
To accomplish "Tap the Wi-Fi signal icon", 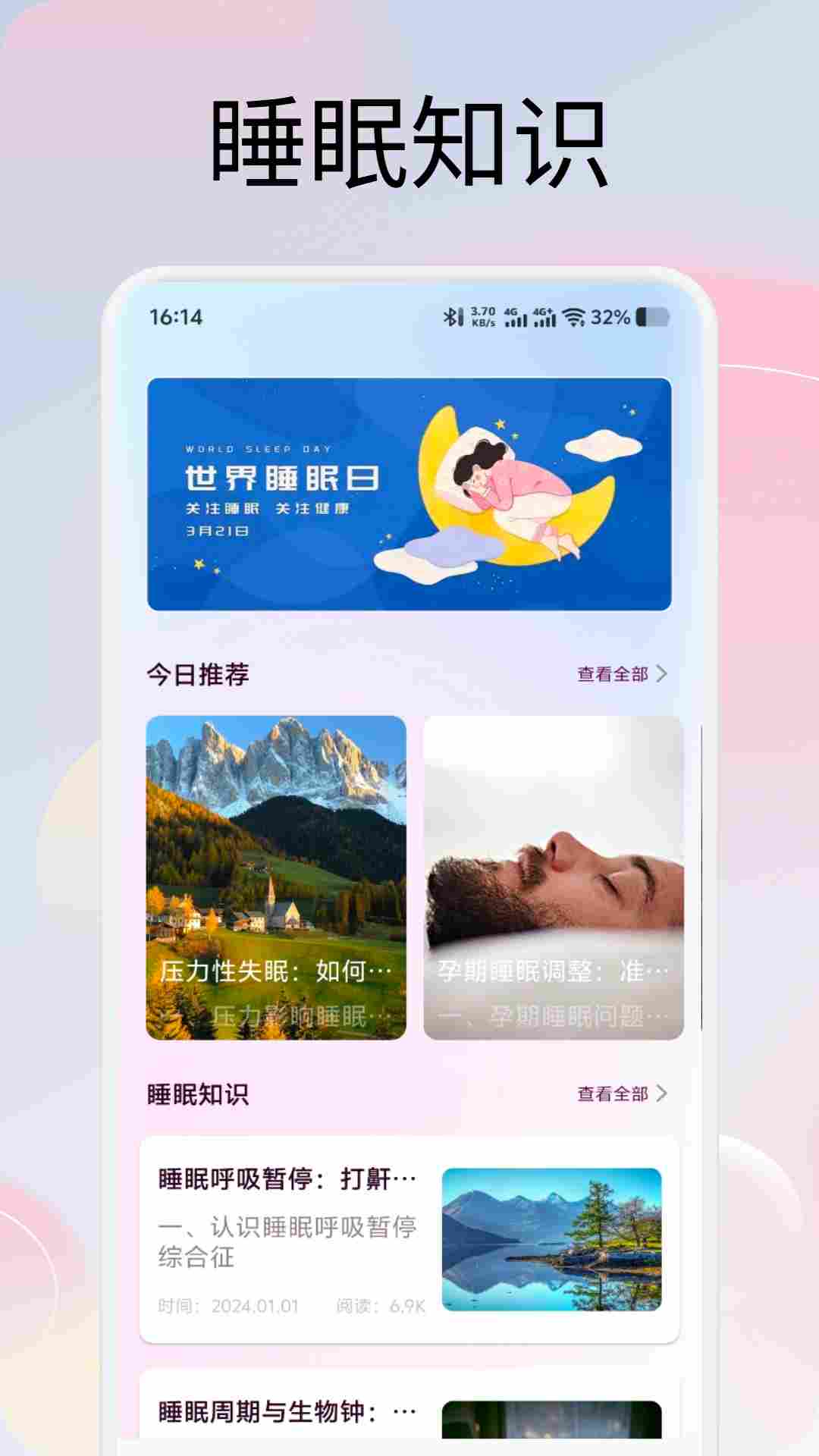I will [578, 317].
